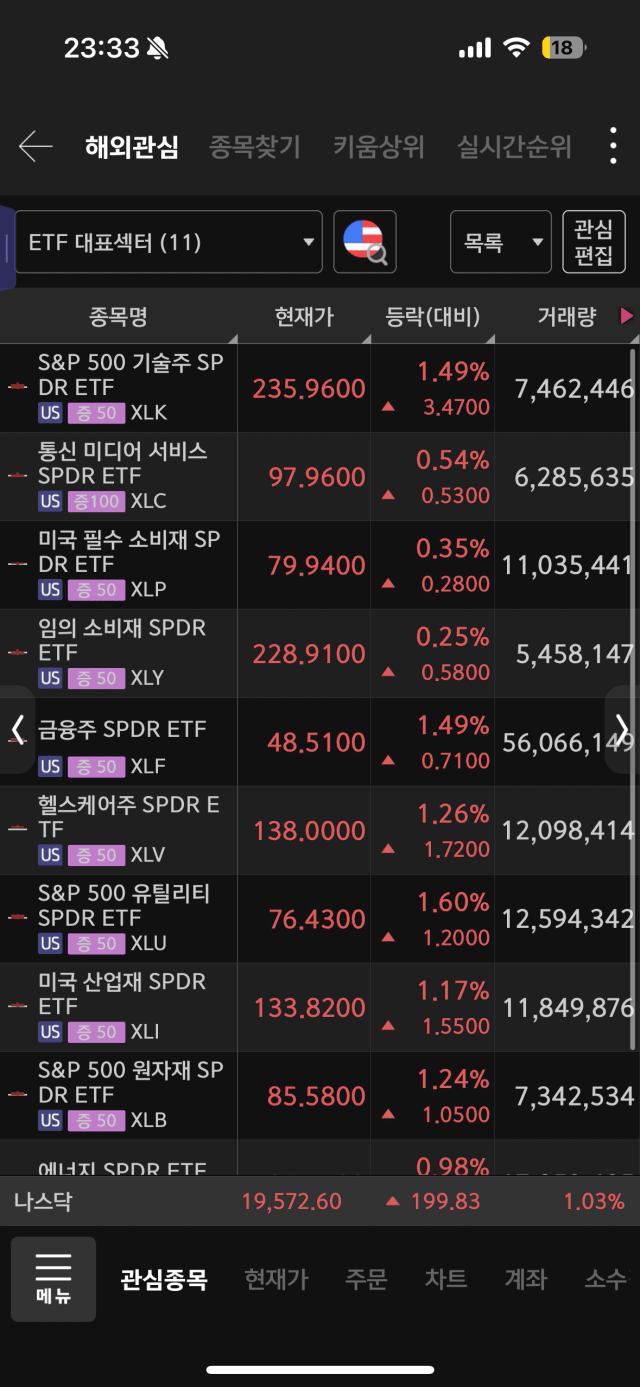Switch to the 종목찾기 tab
The height and width of the screenshot is (1387, 640).
point(254,148)
